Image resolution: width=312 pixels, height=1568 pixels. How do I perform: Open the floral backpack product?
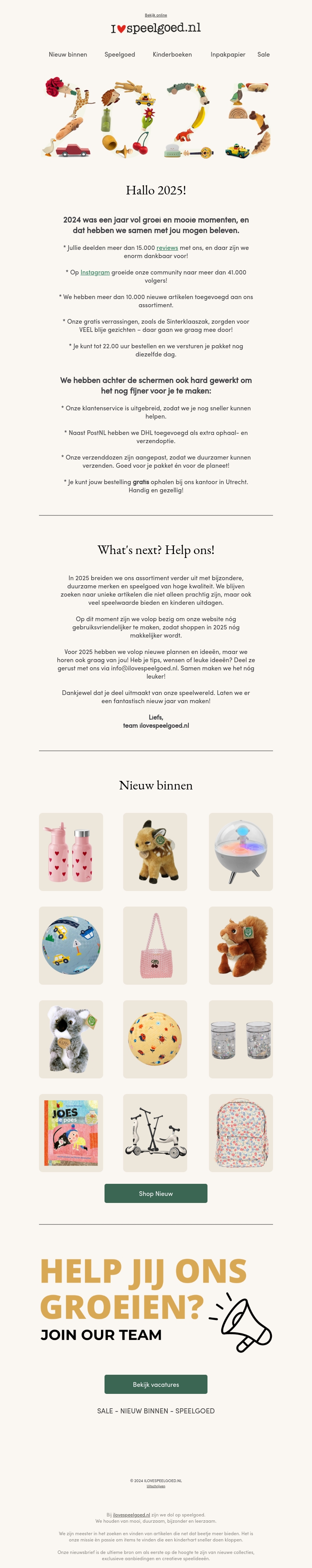(x=240, y=1133)
